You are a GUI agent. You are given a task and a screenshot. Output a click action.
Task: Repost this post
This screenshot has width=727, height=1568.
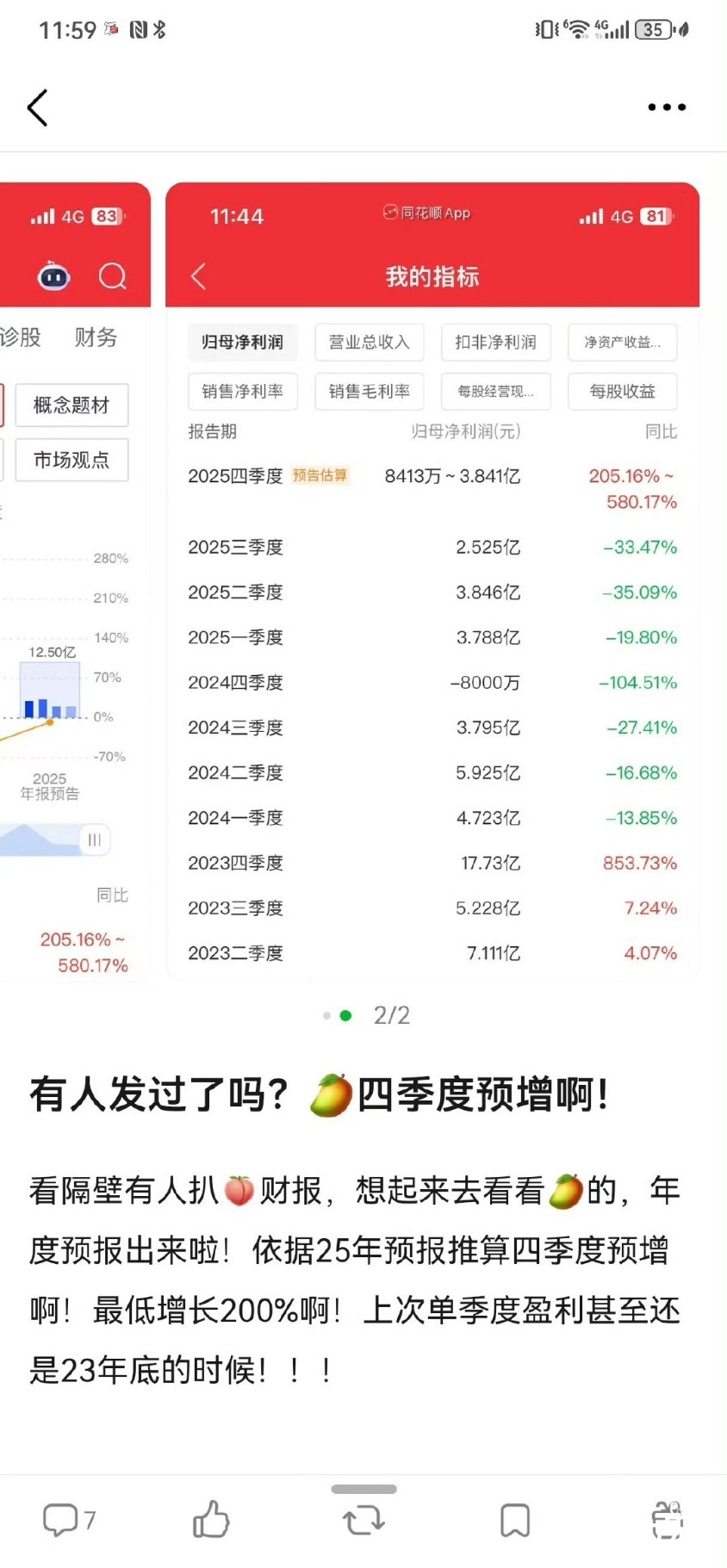pos(363,1520)
